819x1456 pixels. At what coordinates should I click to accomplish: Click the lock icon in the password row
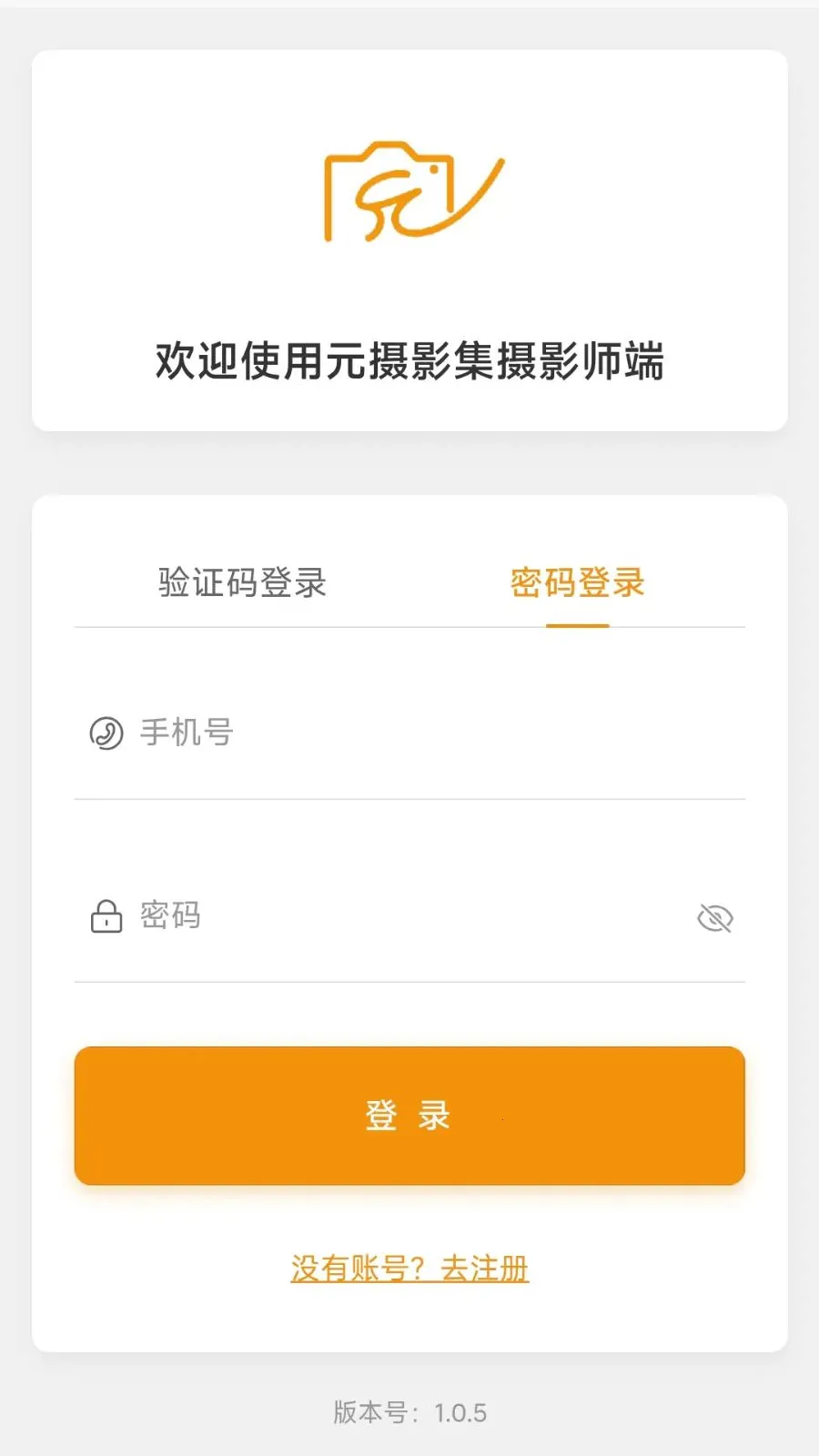pyautogui.click(x=107, y=916)
